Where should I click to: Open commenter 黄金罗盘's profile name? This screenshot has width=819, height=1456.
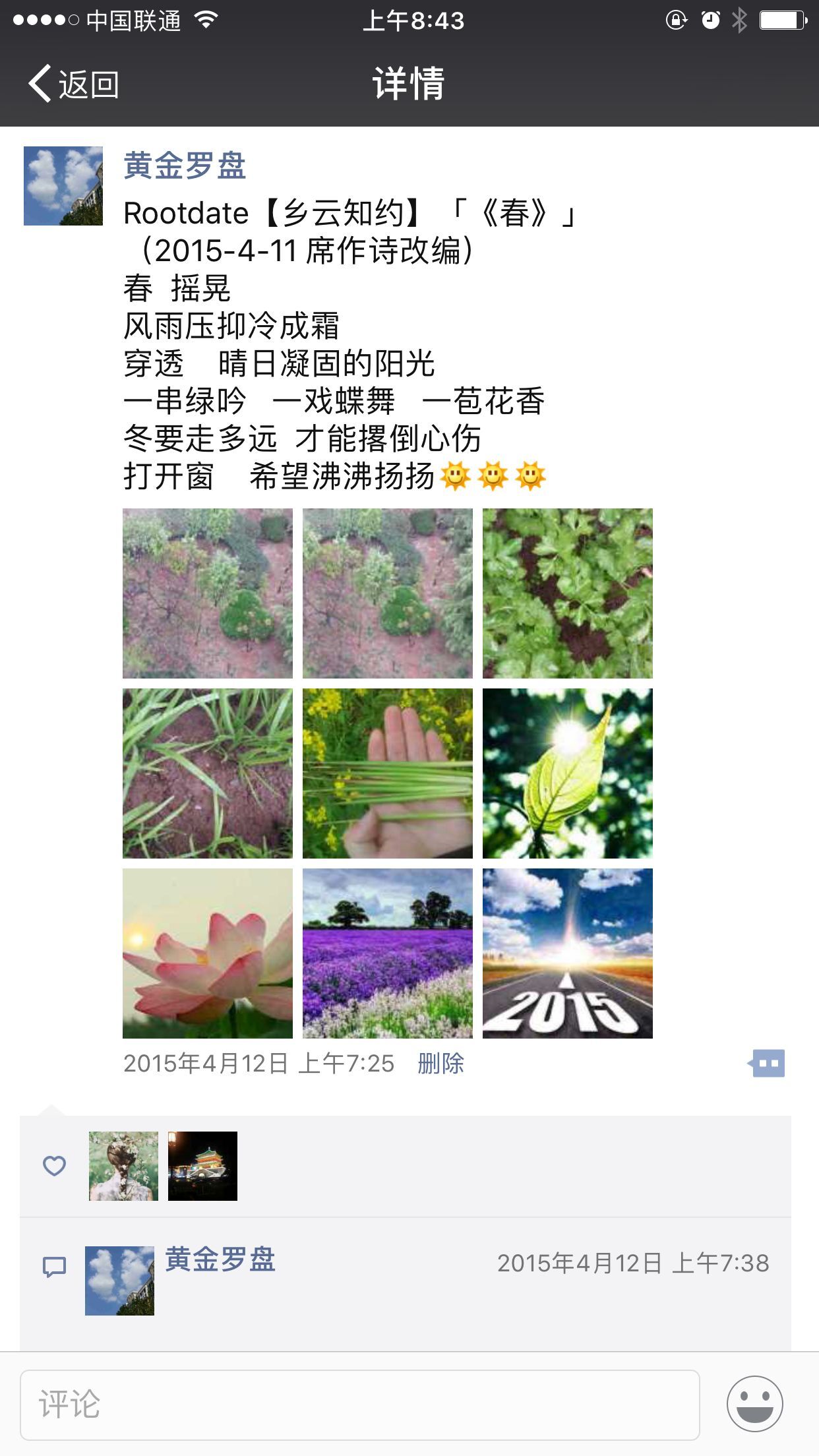click(220, 1259)
